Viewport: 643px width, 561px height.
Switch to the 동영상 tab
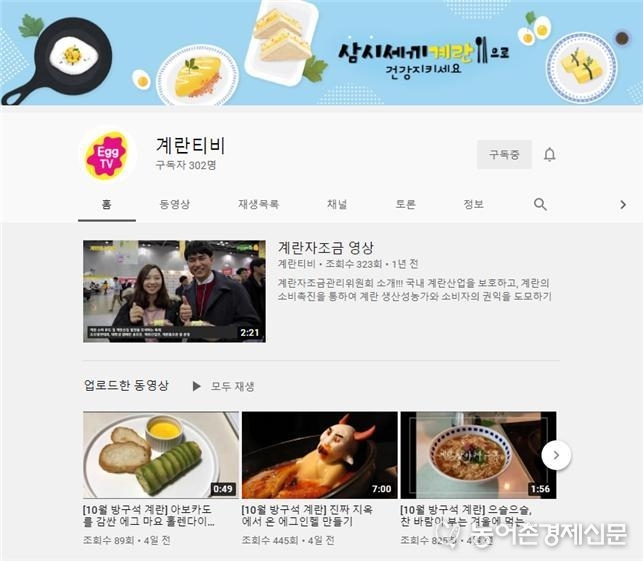click(x=174, y=204)
